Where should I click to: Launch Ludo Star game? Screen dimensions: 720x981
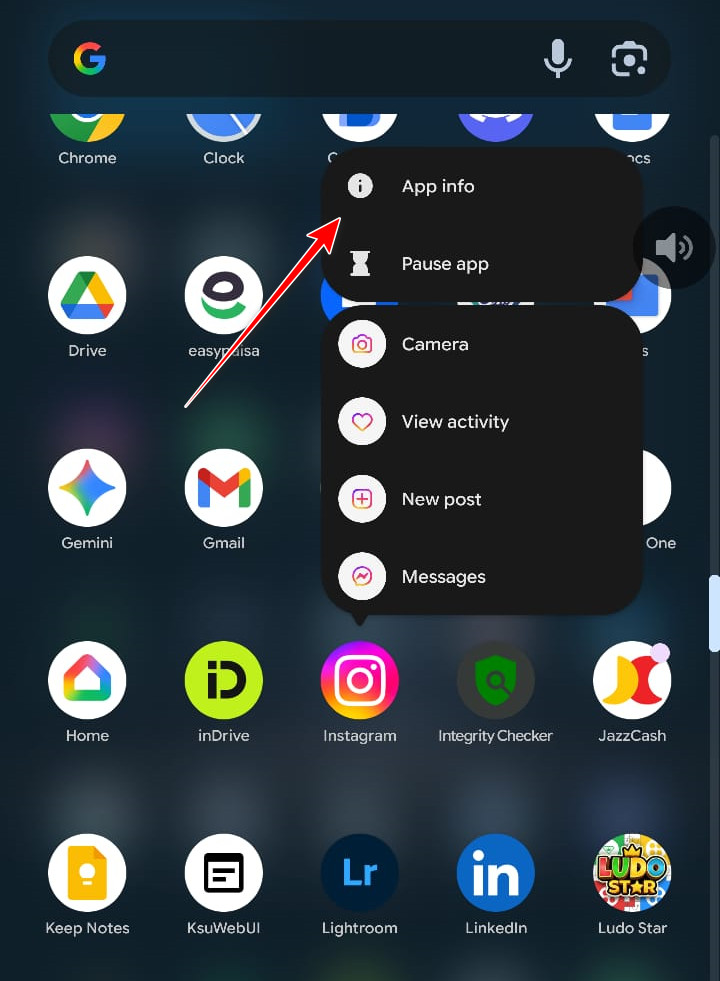click(631, 873)
